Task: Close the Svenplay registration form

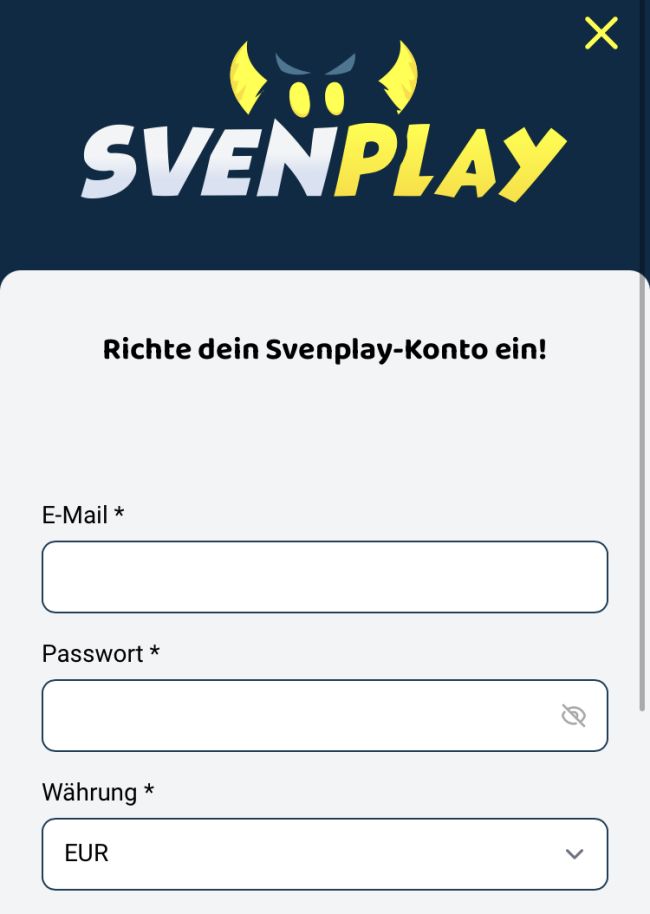Action: (x=601, y=33)
